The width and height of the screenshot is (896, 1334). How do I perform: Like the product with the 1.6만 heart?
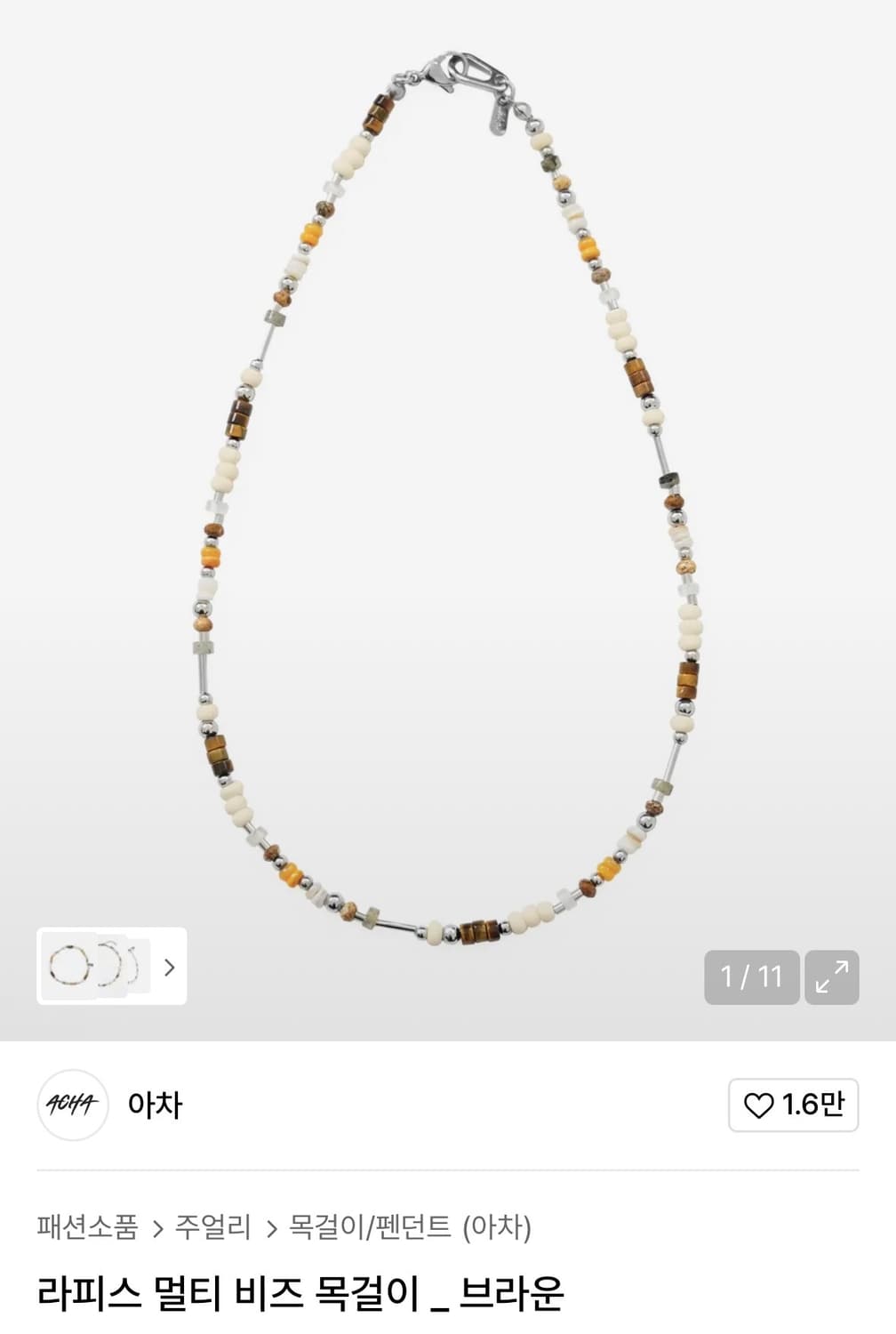(x=794, y=1105)
